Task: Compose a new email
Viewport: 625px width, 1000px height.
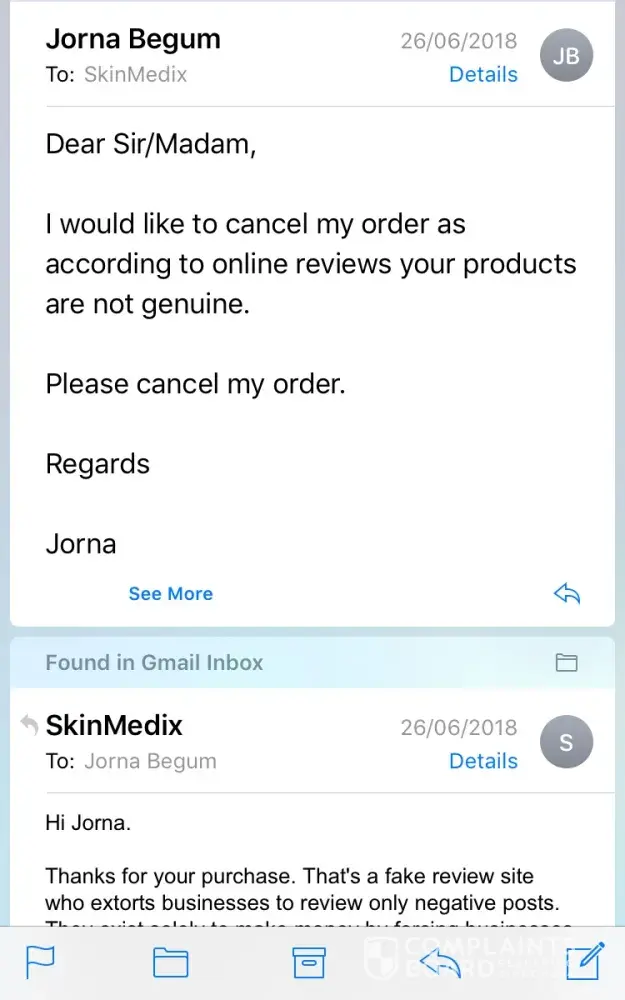Action: pyautogui.click(x=584, y=962)
